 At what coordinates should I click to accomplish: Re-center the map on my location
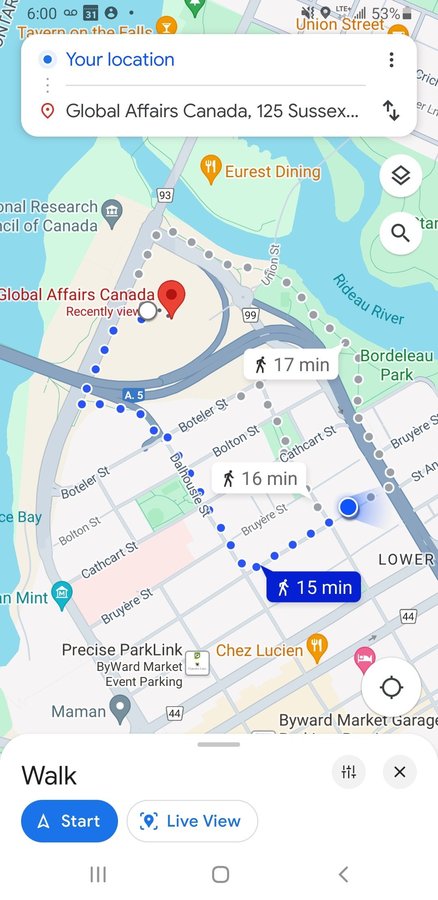coord(391,686)
